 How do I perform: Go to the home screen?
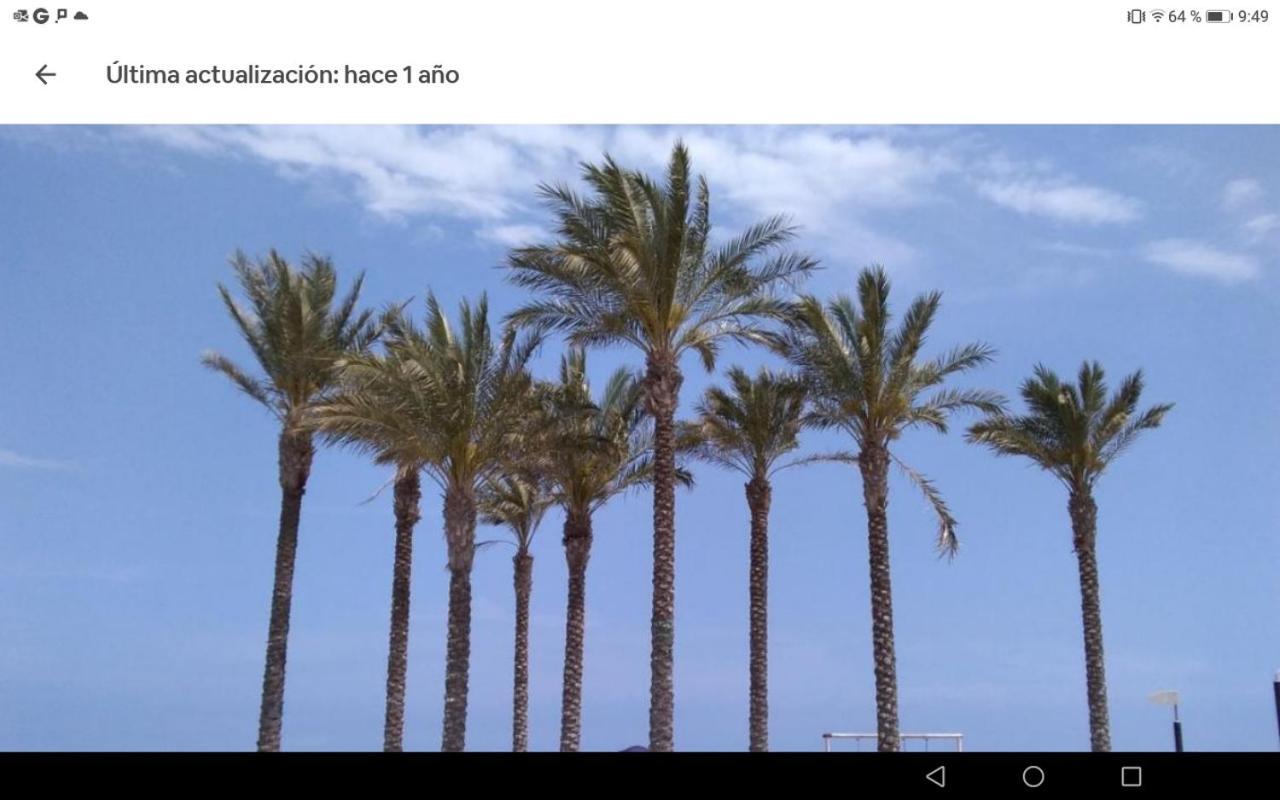(x=1033, y=776)
